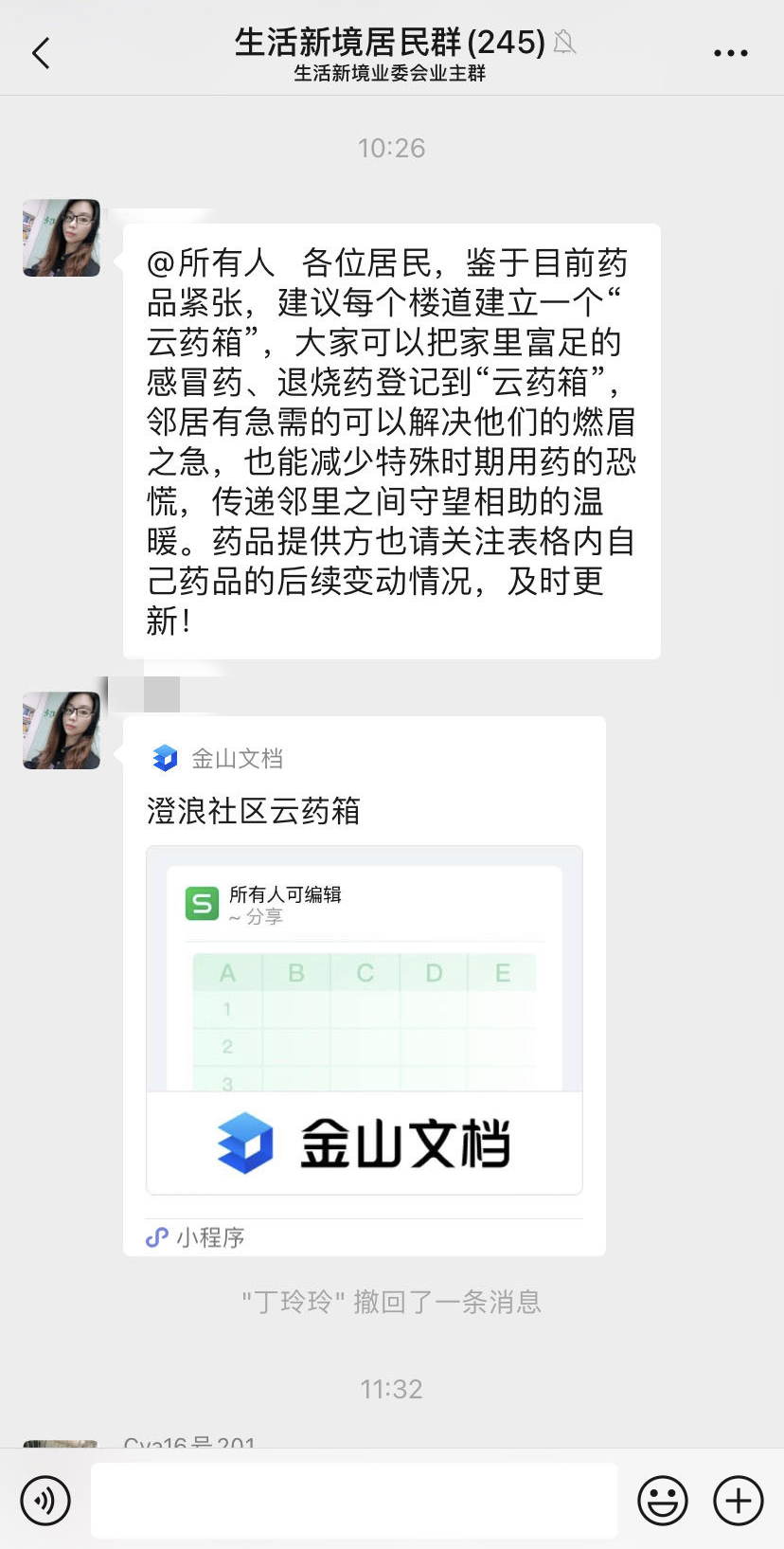Open the emoji picker

click(663, 1501)
